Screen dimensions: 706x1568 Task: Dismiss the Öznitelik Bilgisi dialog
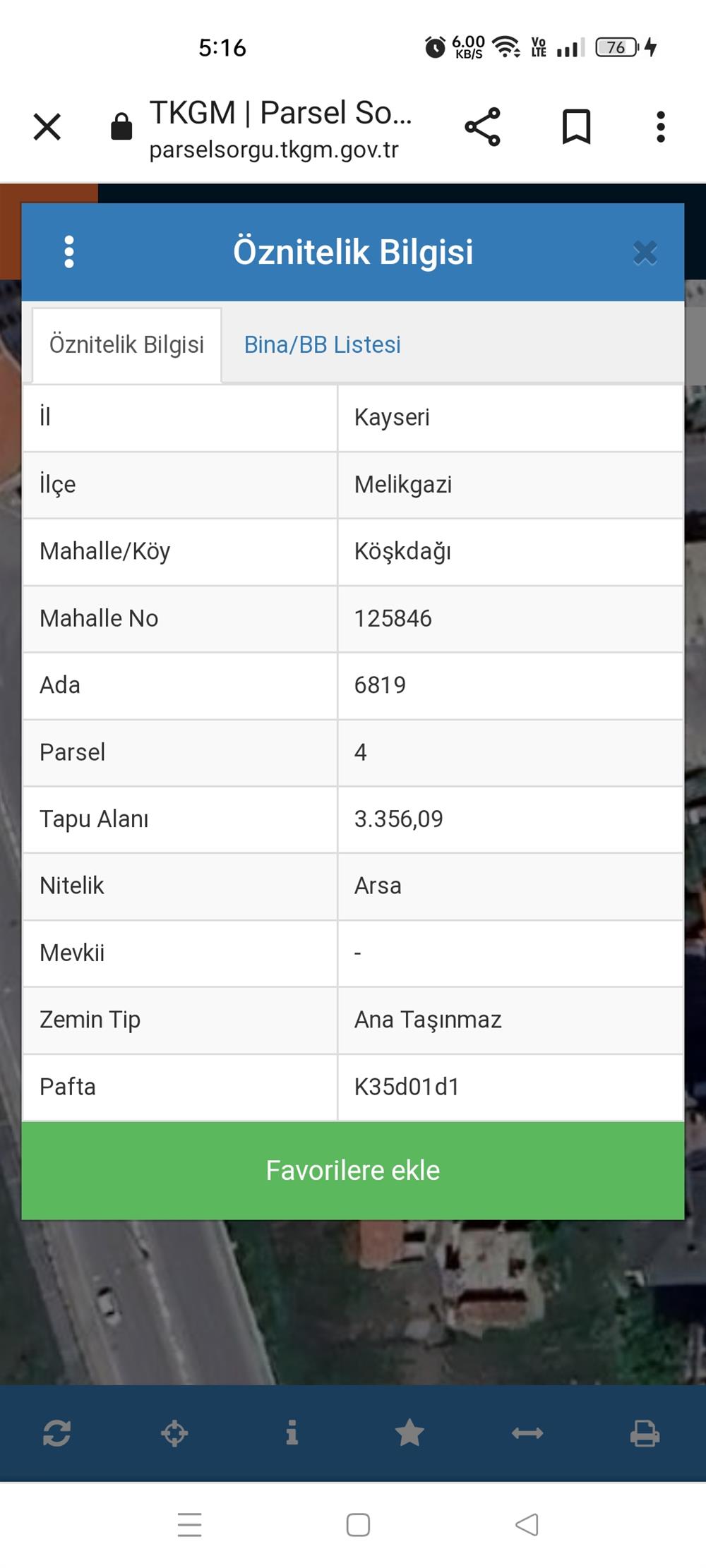tap(645, 253)
